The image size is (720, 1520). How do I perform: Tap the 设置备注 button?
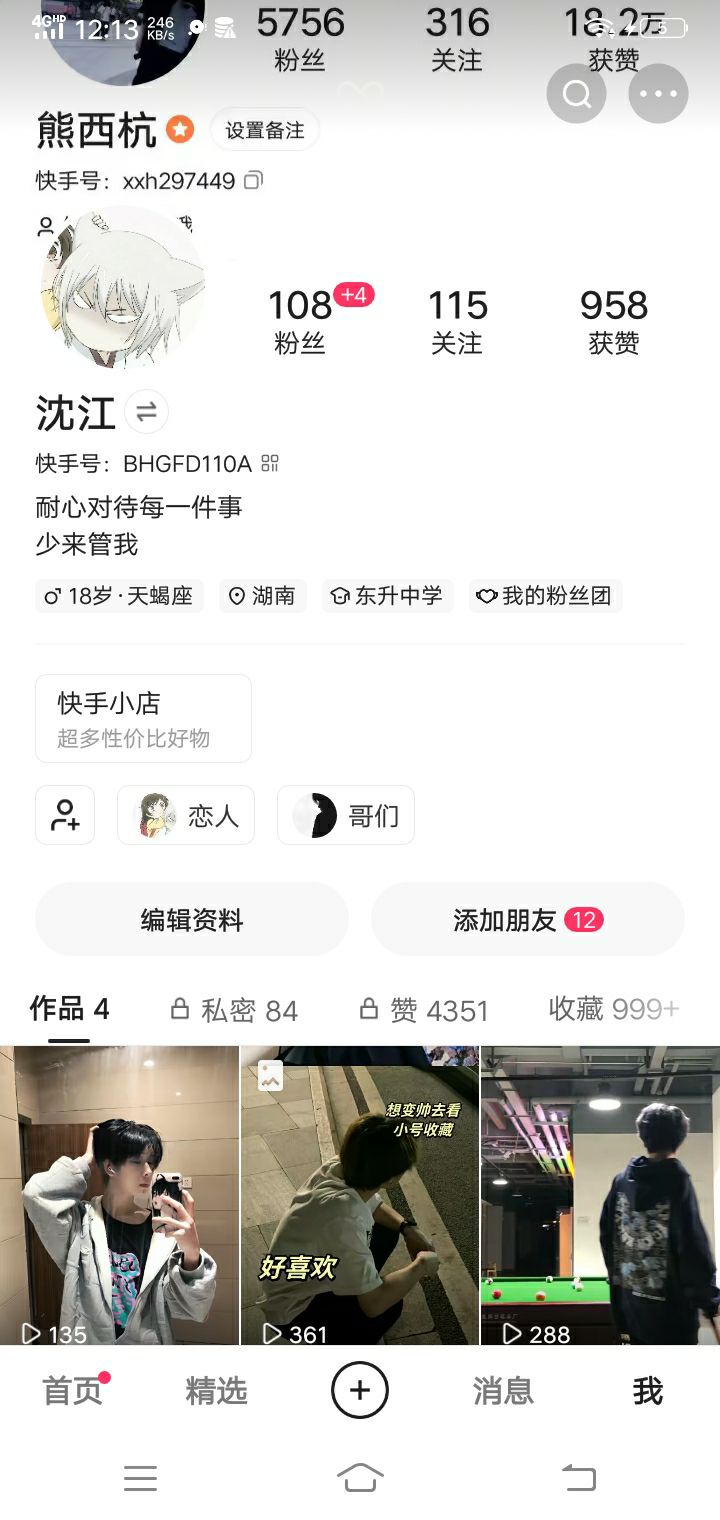coord(264,130)
